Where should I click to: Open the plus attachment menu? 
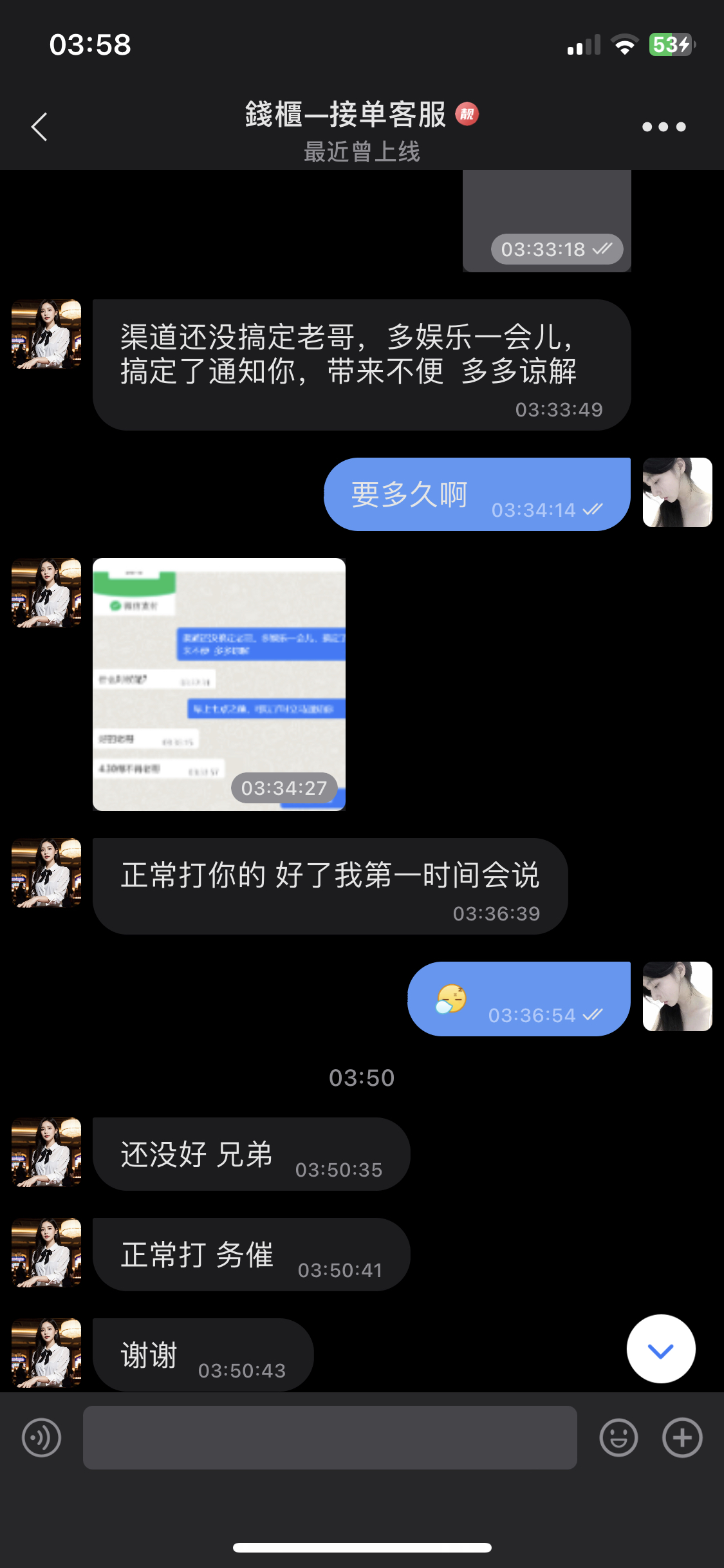coord(682,1437)
